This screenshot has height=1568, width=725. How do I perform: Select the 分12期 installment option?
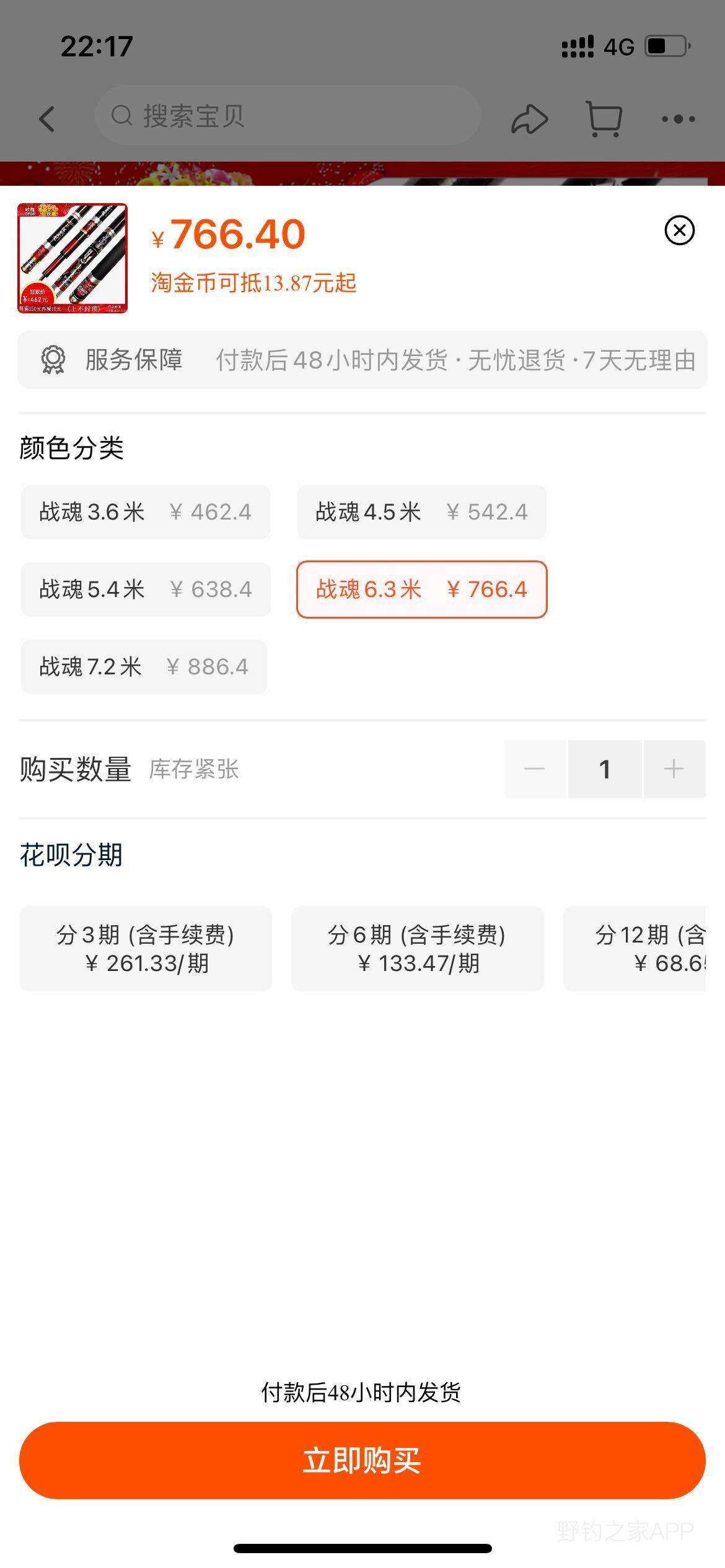click(x=635, y=949)
